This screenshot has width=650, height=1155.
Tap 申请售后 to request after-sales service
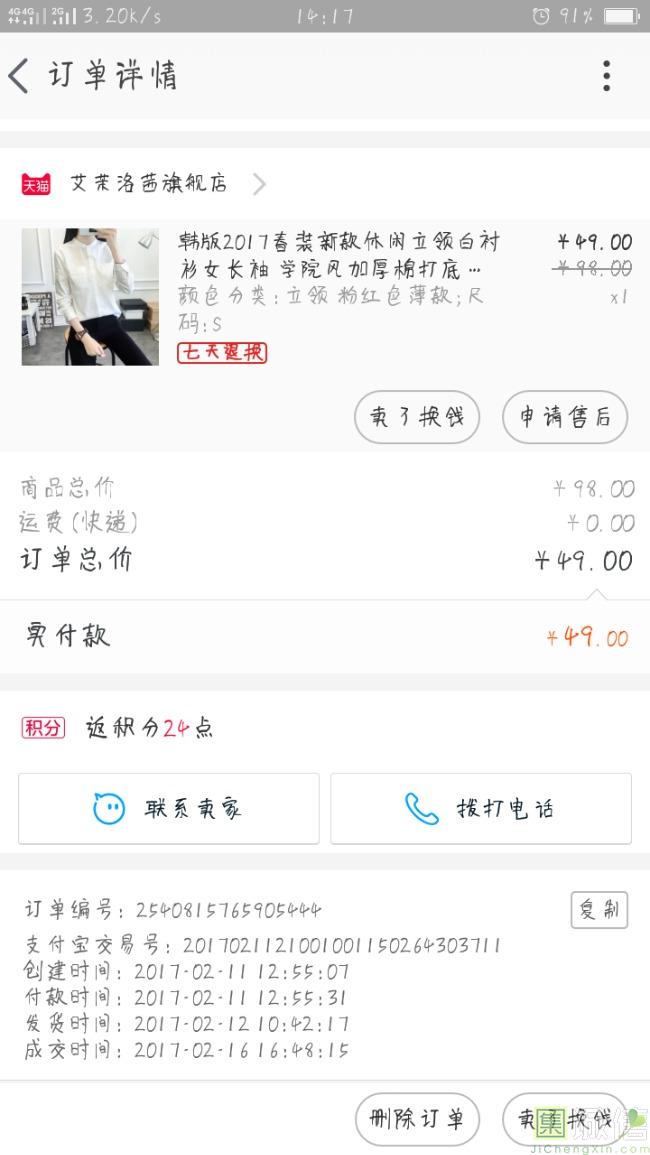pyautogui.click(x=564, y=417)
